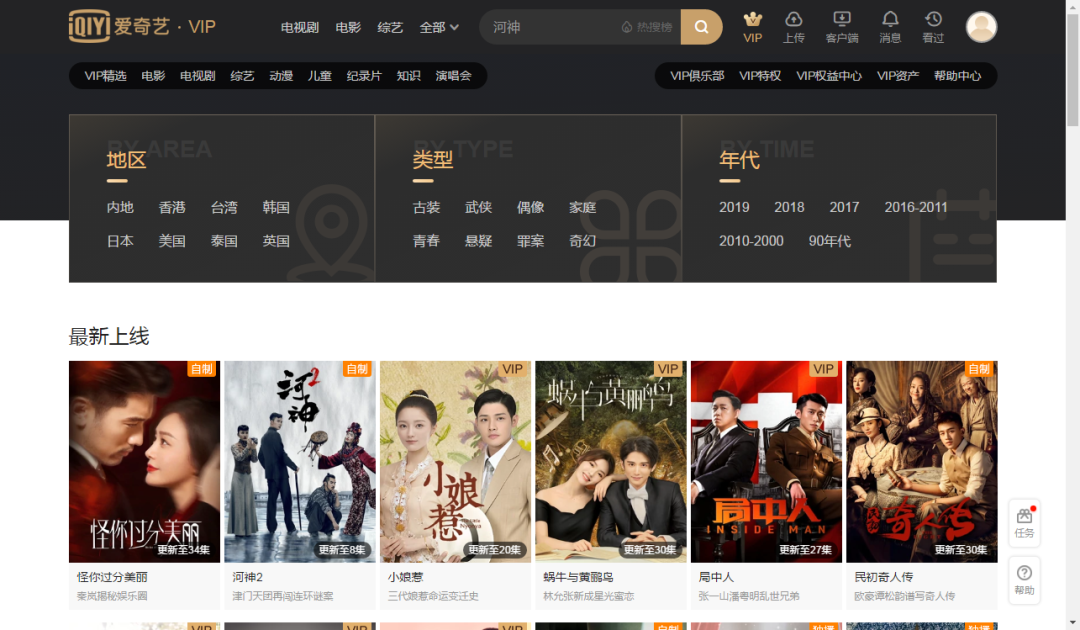1080x630 pixels.
Task: Open the 民初奇人传 show card
Action: pyautogui.click(x=921, y=461)
